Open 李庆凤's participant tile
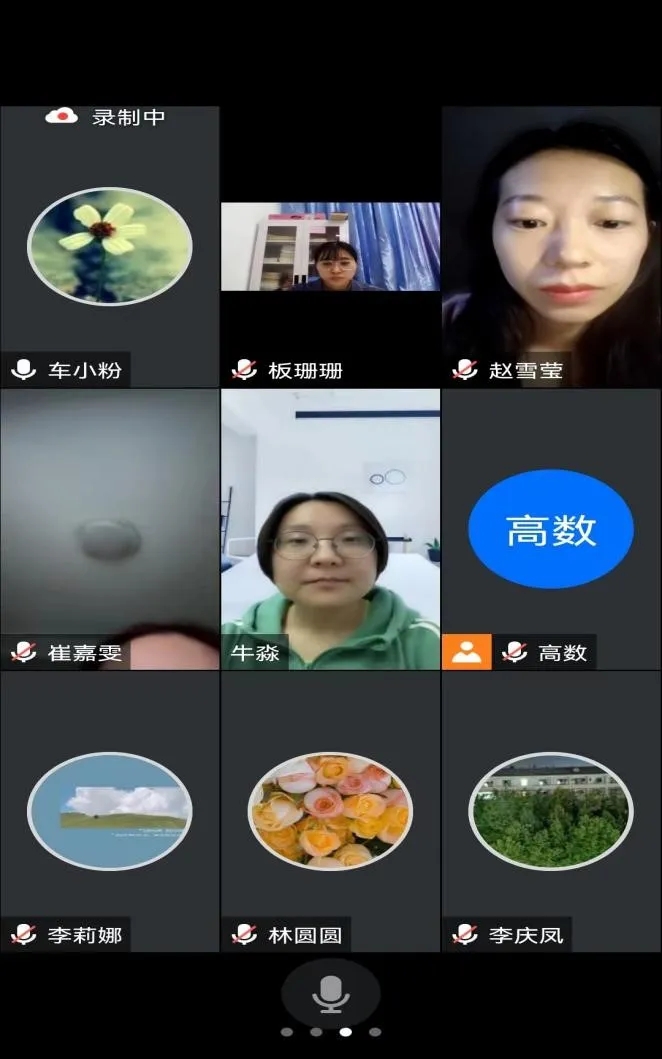This screenshot has height=1059, width=662. click(x=551, y=810)
